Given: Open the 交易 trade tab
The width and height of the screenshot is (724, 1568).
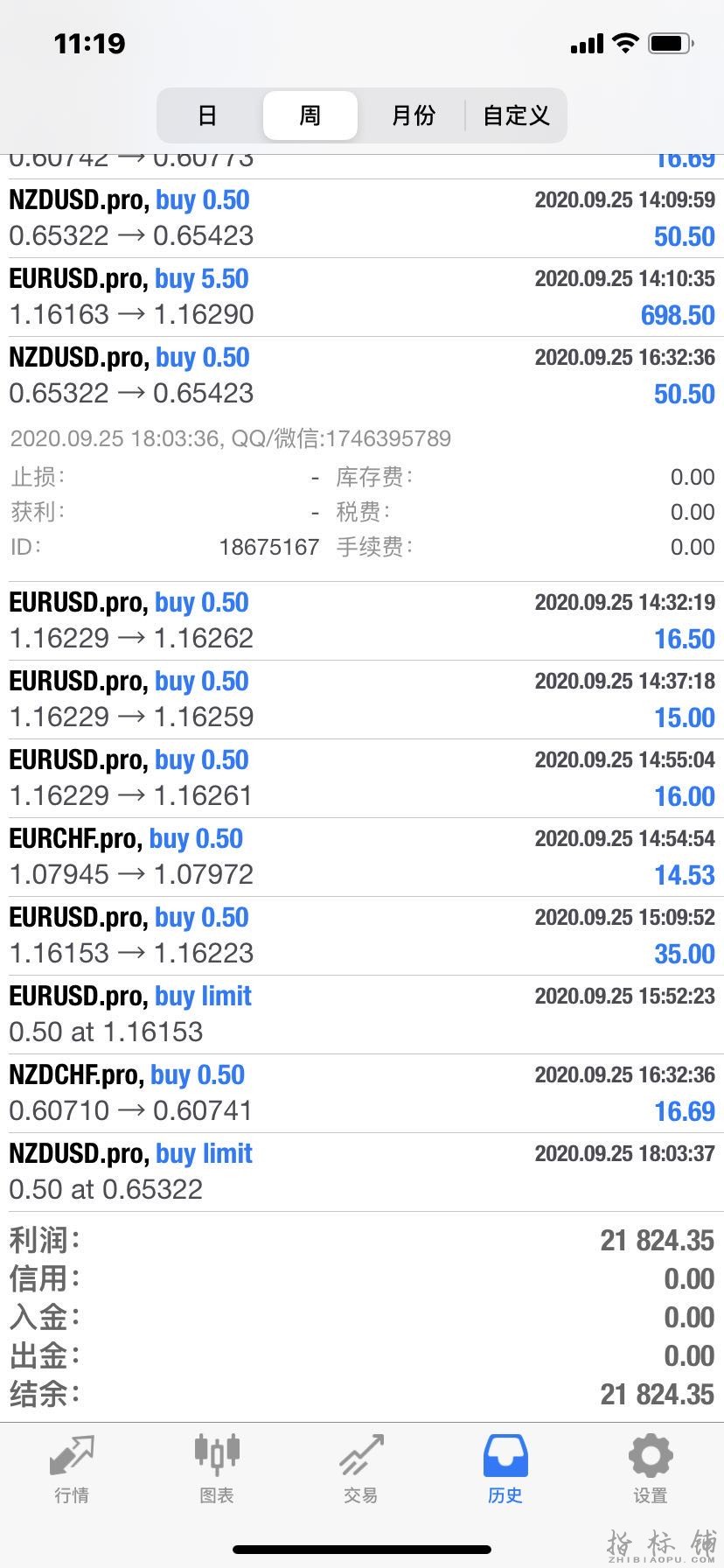Looking at the screenshot, I should (x=360, y=1470).
